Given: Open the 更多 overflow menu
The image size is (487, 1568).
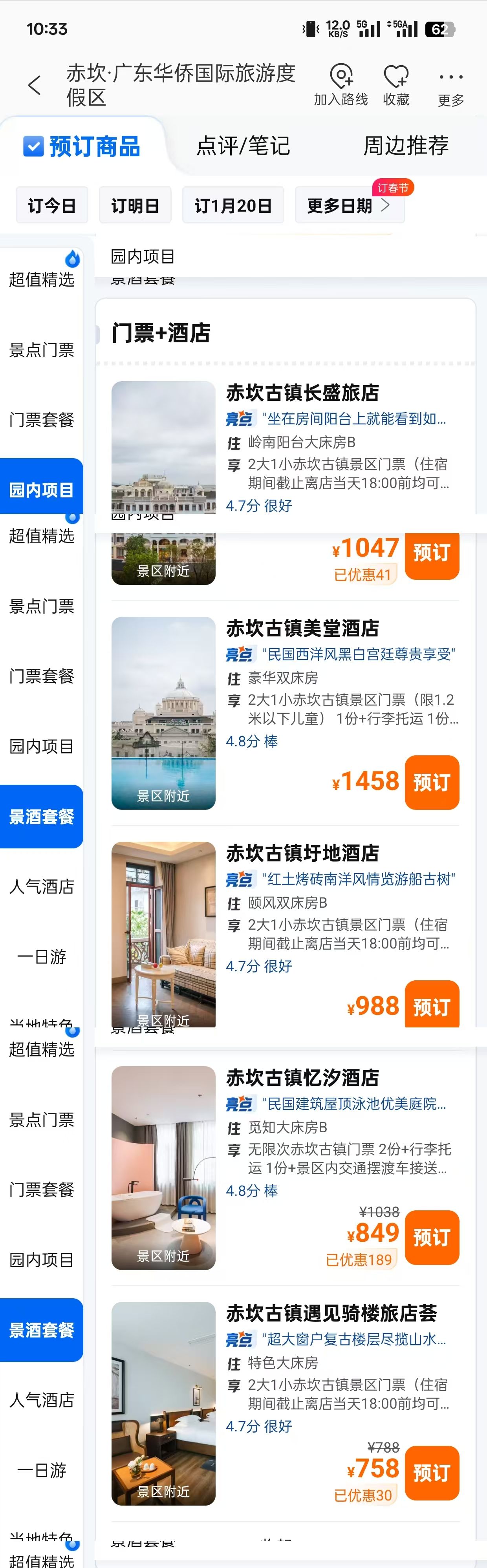Looking at the screenshot, I should point(450,85).
